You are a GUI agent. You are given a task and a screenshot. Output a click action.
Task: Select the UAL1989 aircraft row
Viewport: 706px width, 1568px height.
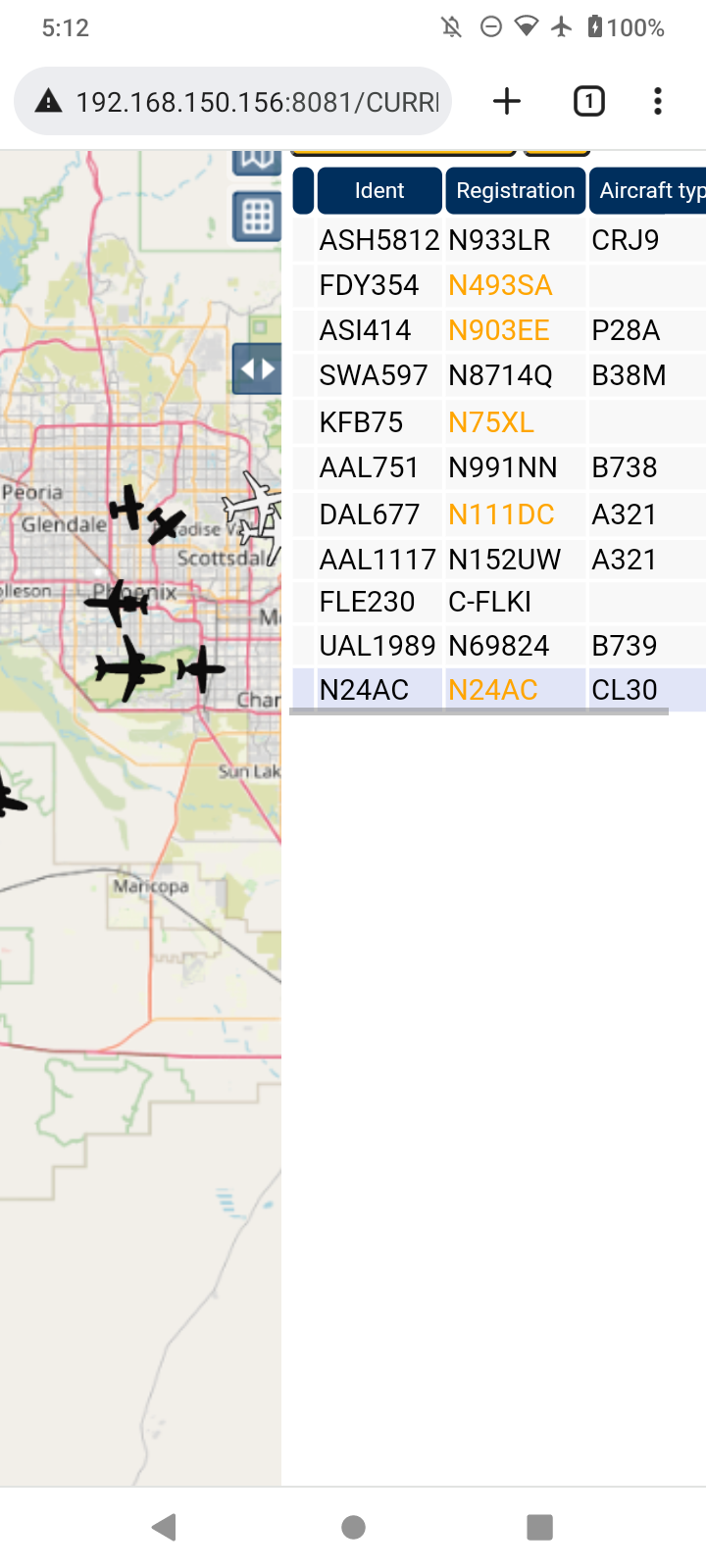[x=499, y=646]
